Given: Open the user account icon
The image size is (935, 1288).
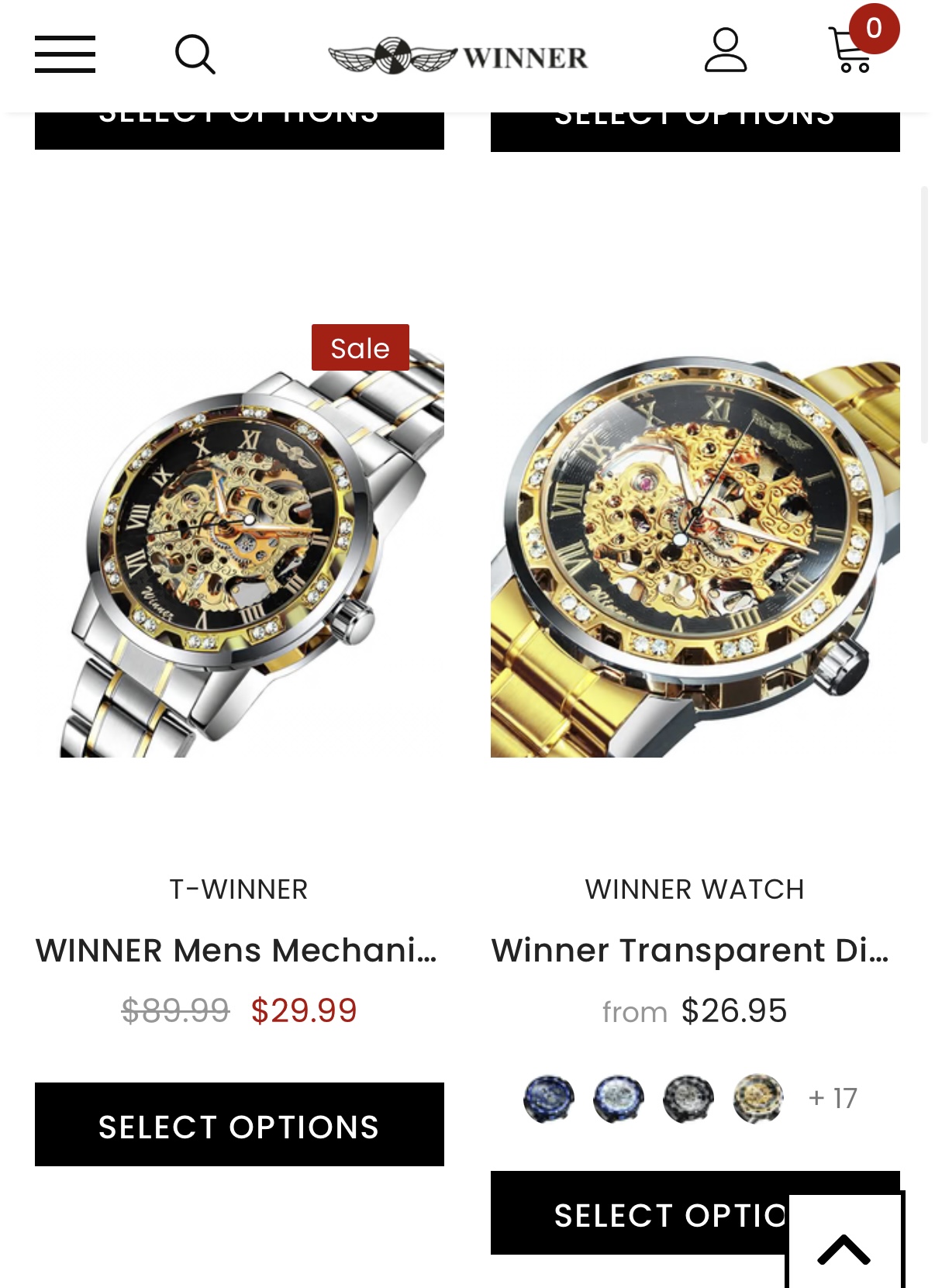Looking at the screenshot, I should tap(725, 51).
